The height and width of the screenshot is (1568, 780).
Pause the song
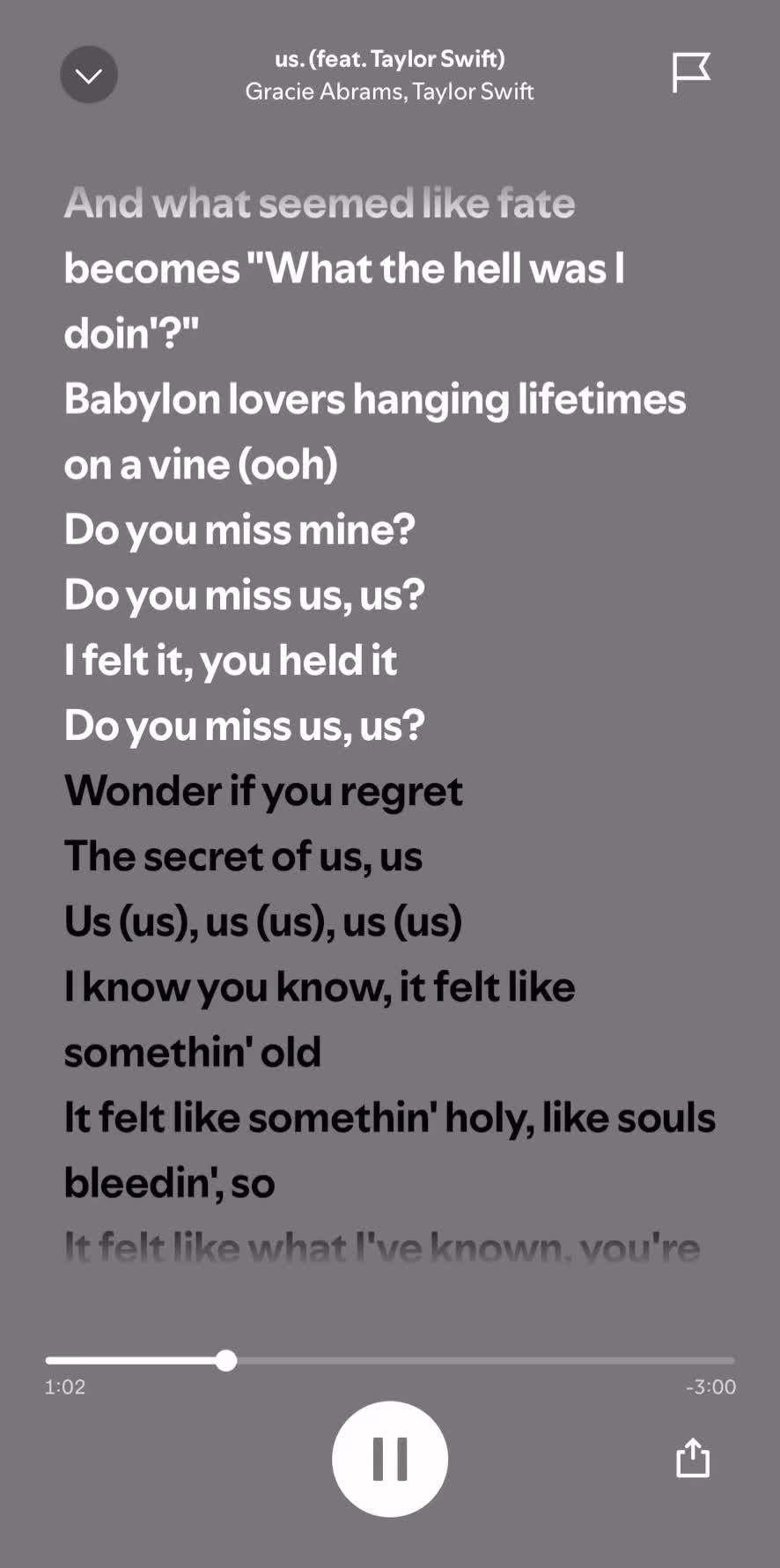tap(390, 1460)
